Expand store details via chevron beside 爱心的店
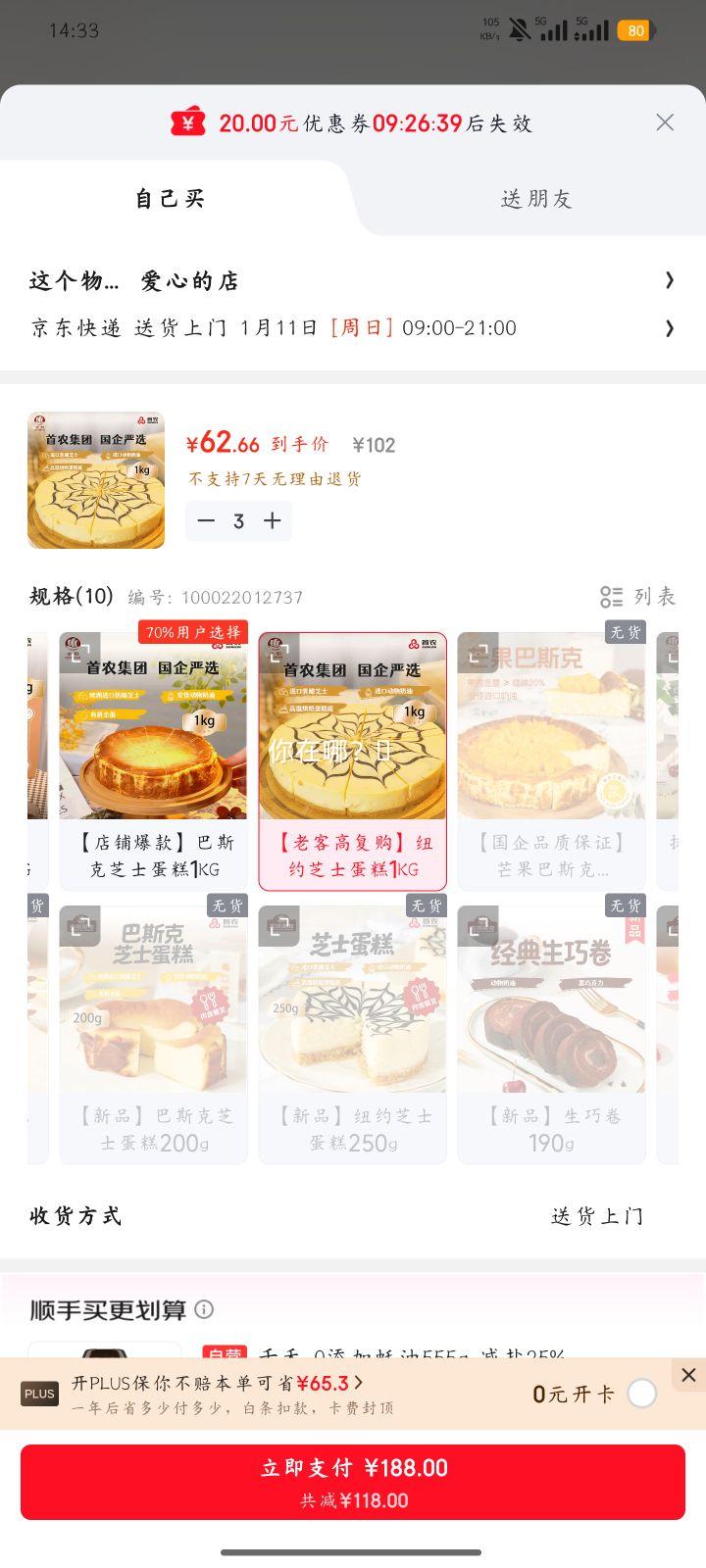 [671, 280]
